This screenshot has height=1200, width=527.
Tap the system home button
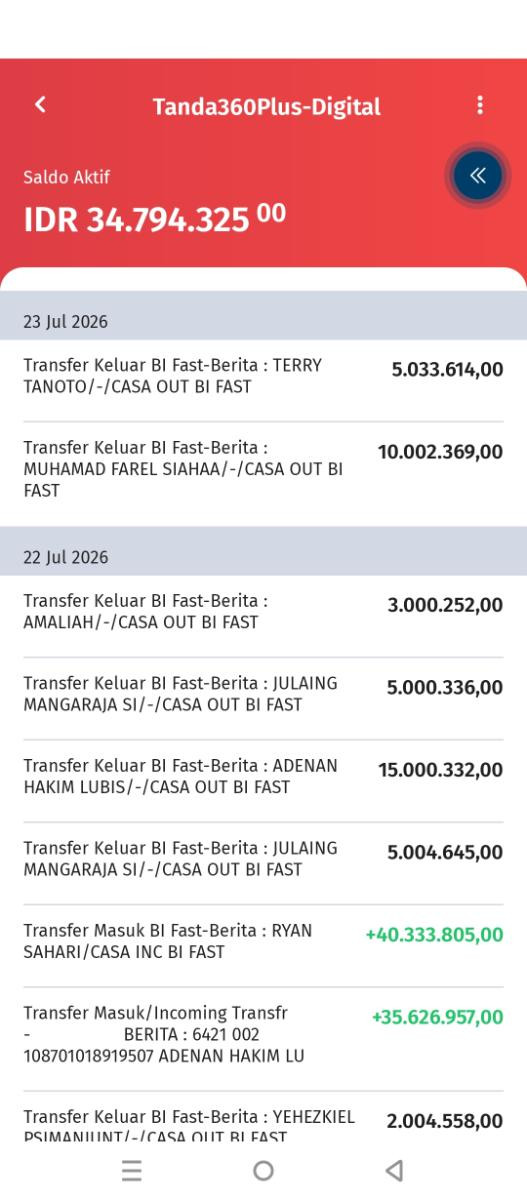[263, 1171]
